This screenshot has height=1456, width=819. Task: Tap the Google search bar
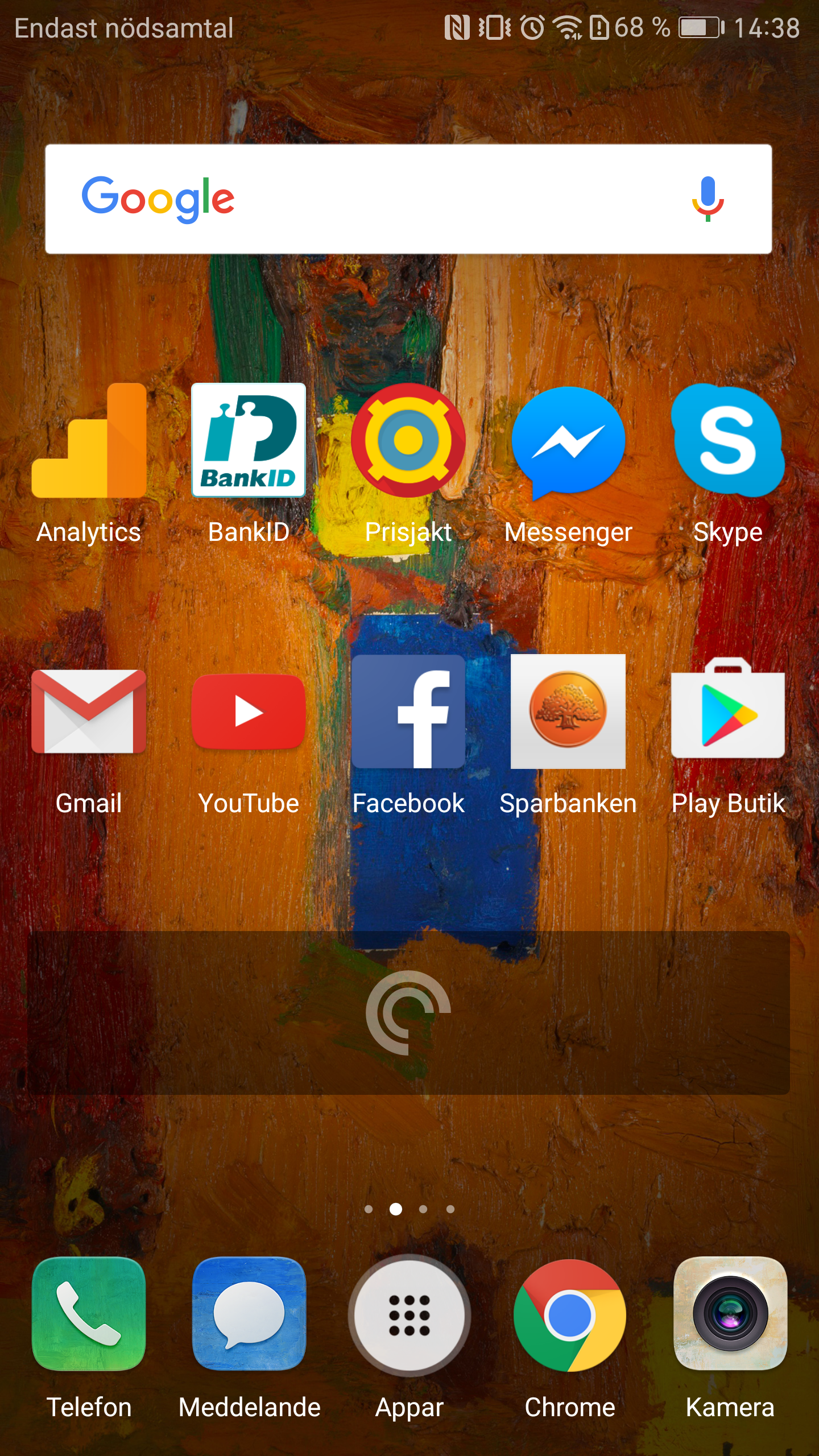pos(408,199)
